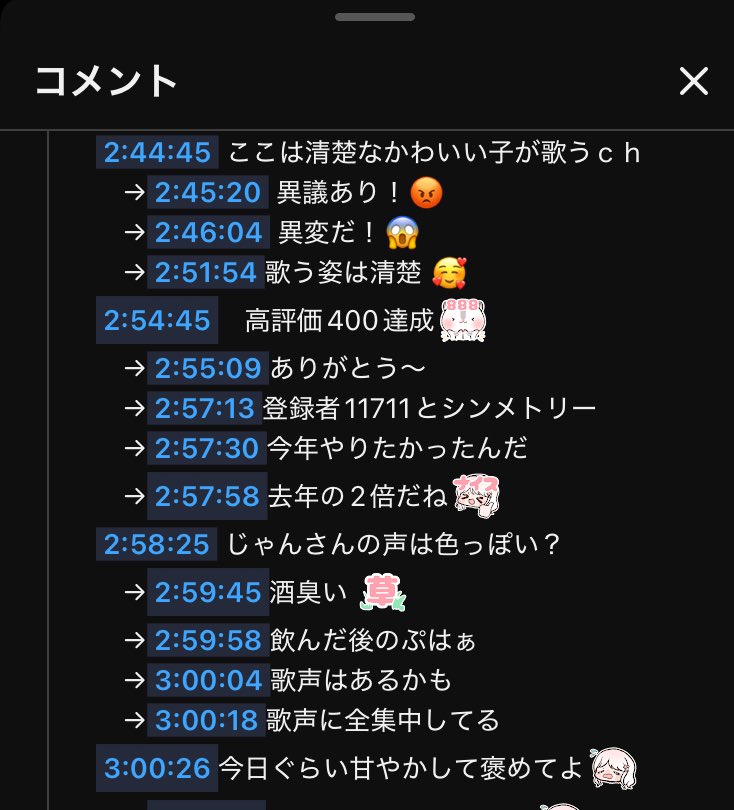The height and width of the screenshot is (810, 734).
Task: Open the 2:59:58 timestamp link
Action: click(207, 639)
